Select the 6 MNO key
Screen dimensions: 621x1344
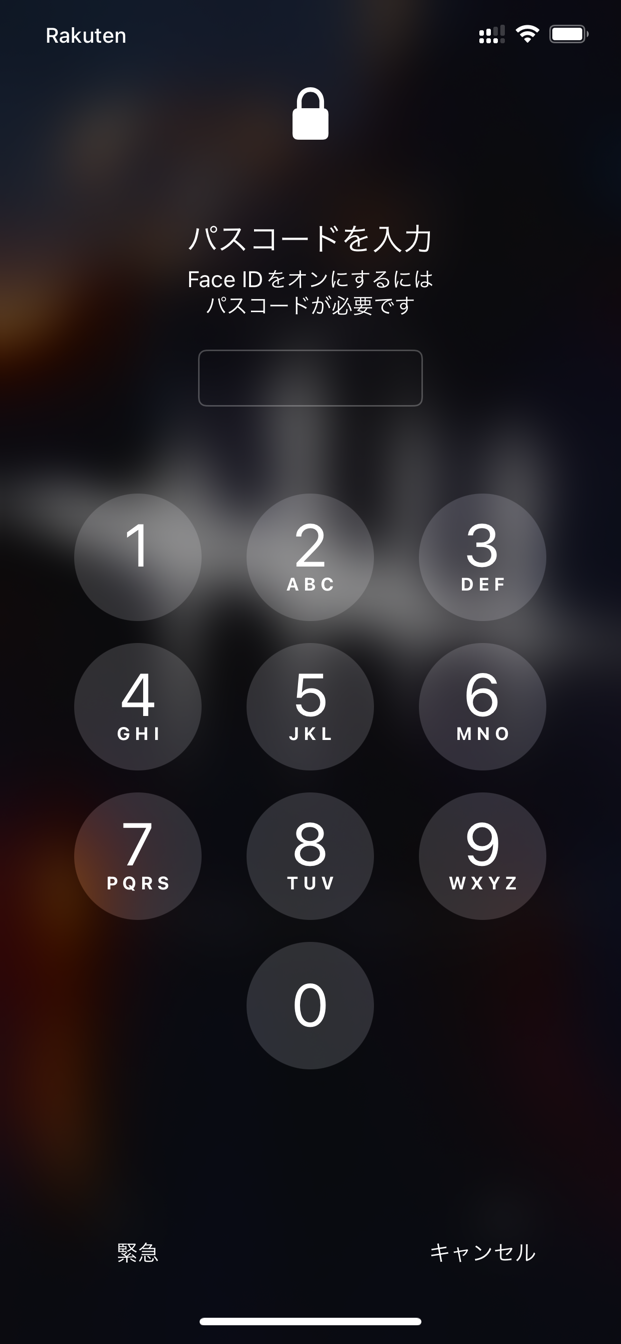click(x=482, y=707)
